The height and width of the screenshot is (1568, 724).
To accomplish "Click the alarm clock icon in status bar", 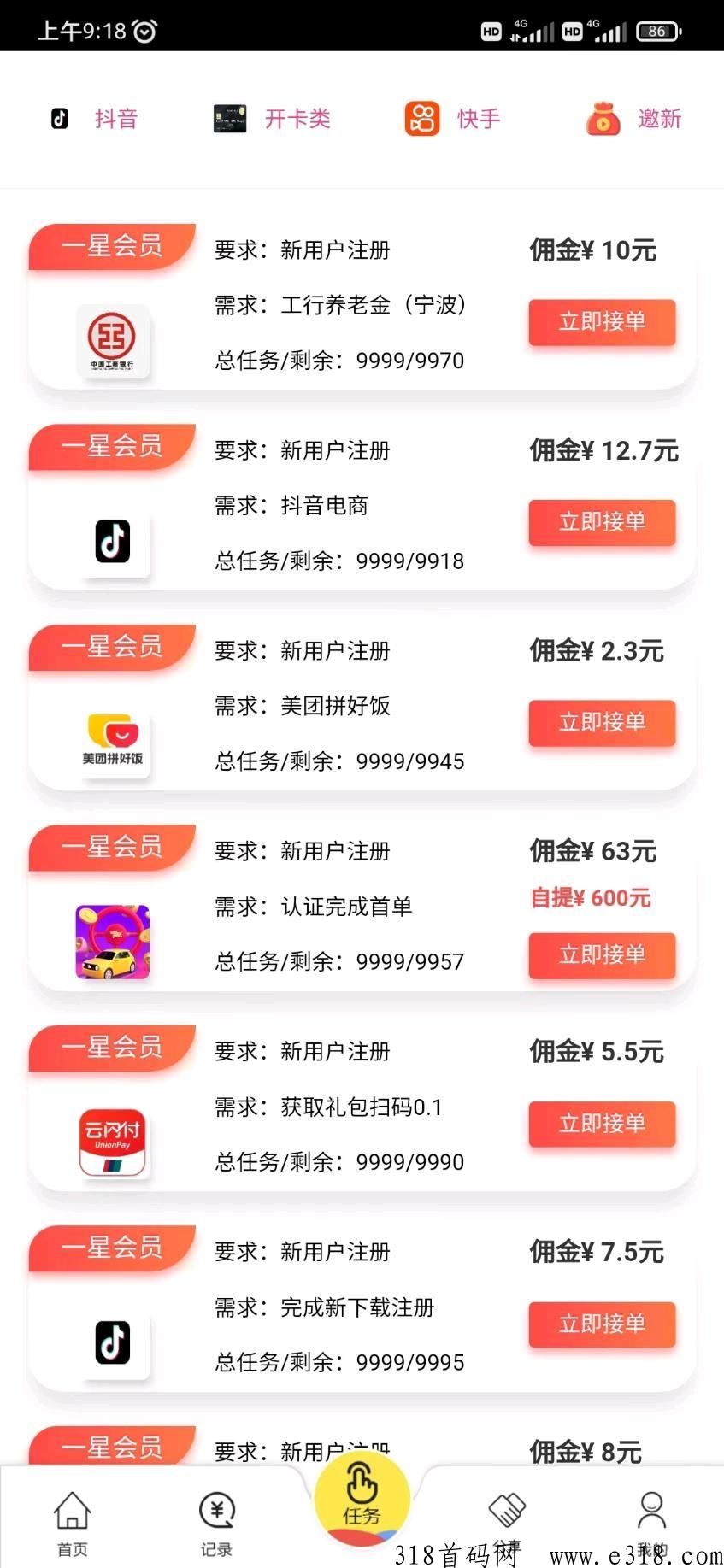I will pyautogui.click(x=145, y=30).
